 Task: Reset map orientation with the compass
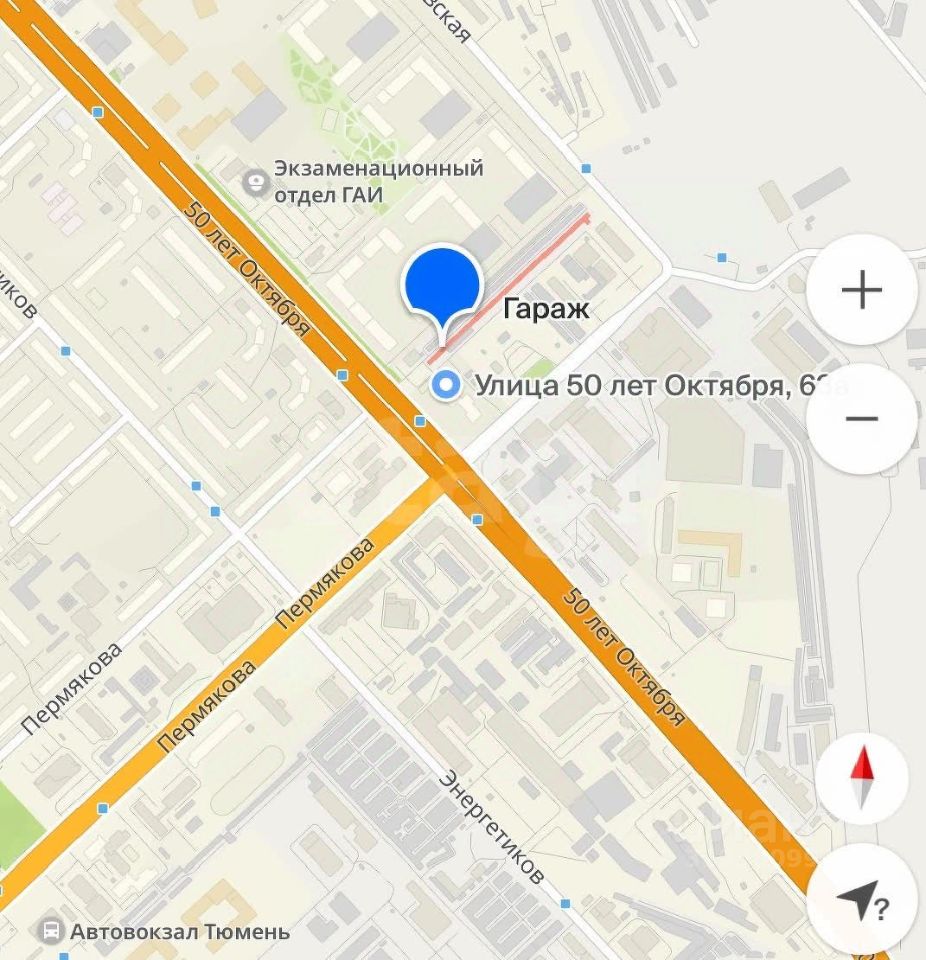tap(861, 778)
